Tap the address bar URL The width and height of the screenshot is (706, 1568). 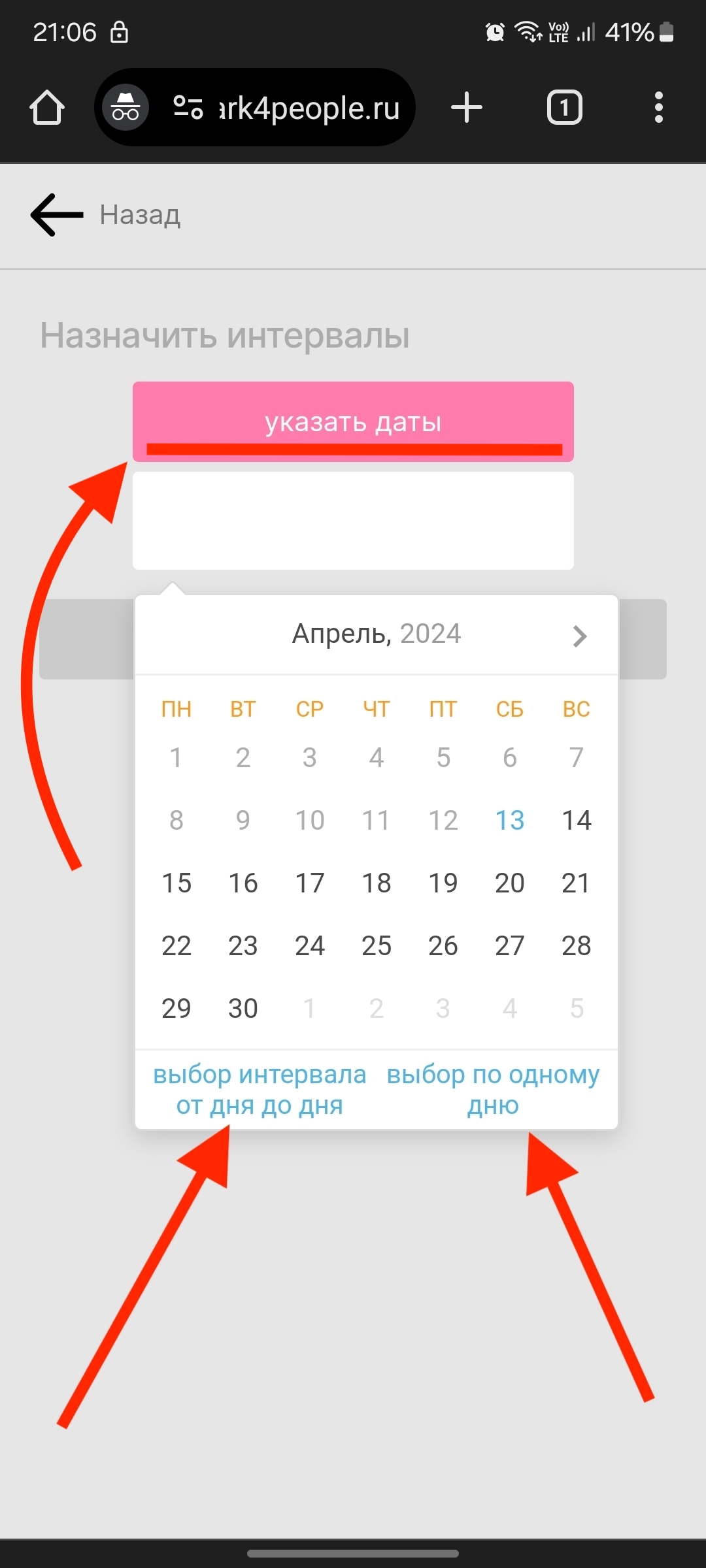[x=307, y=108]
